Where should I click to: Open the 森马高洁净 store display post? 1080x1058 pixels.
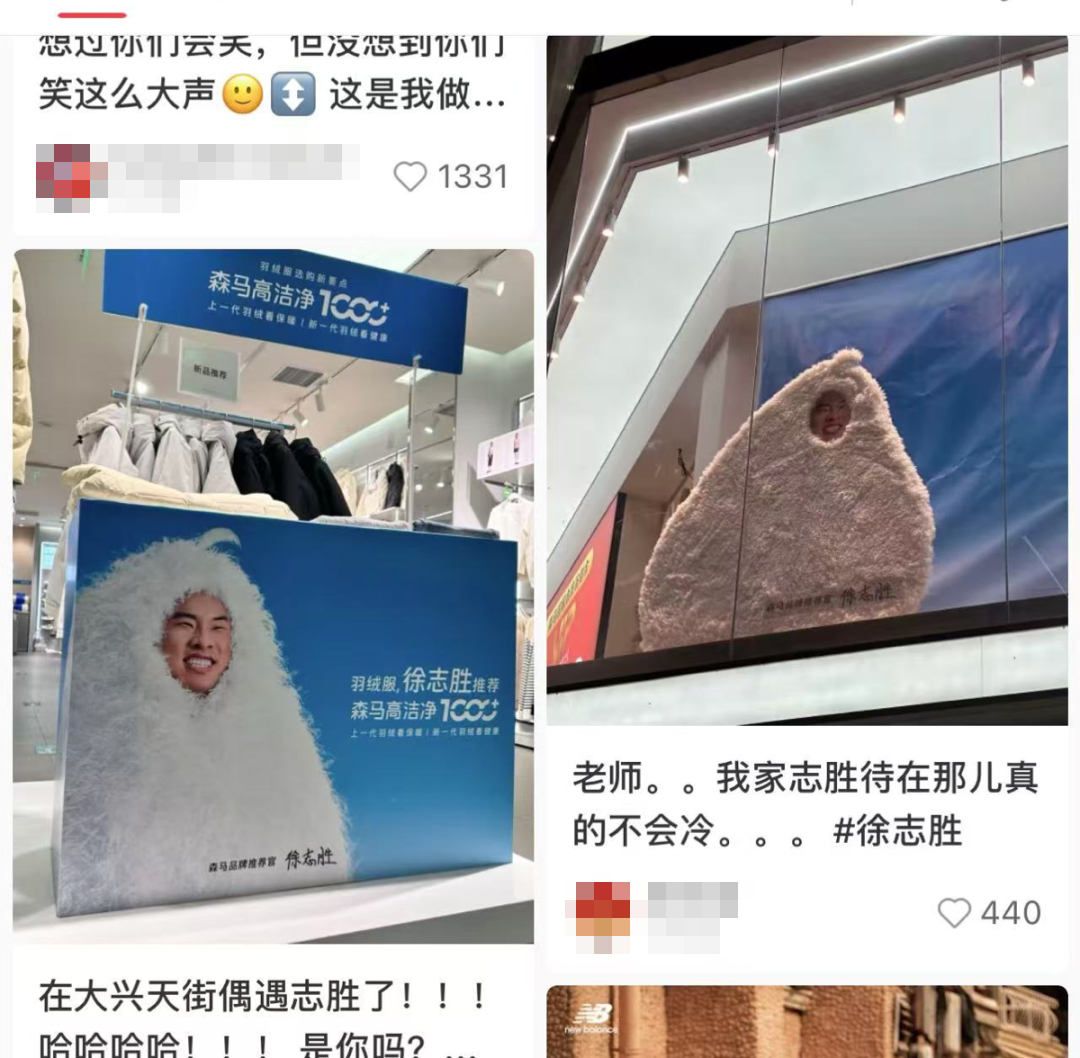click(x=273, y=595)
